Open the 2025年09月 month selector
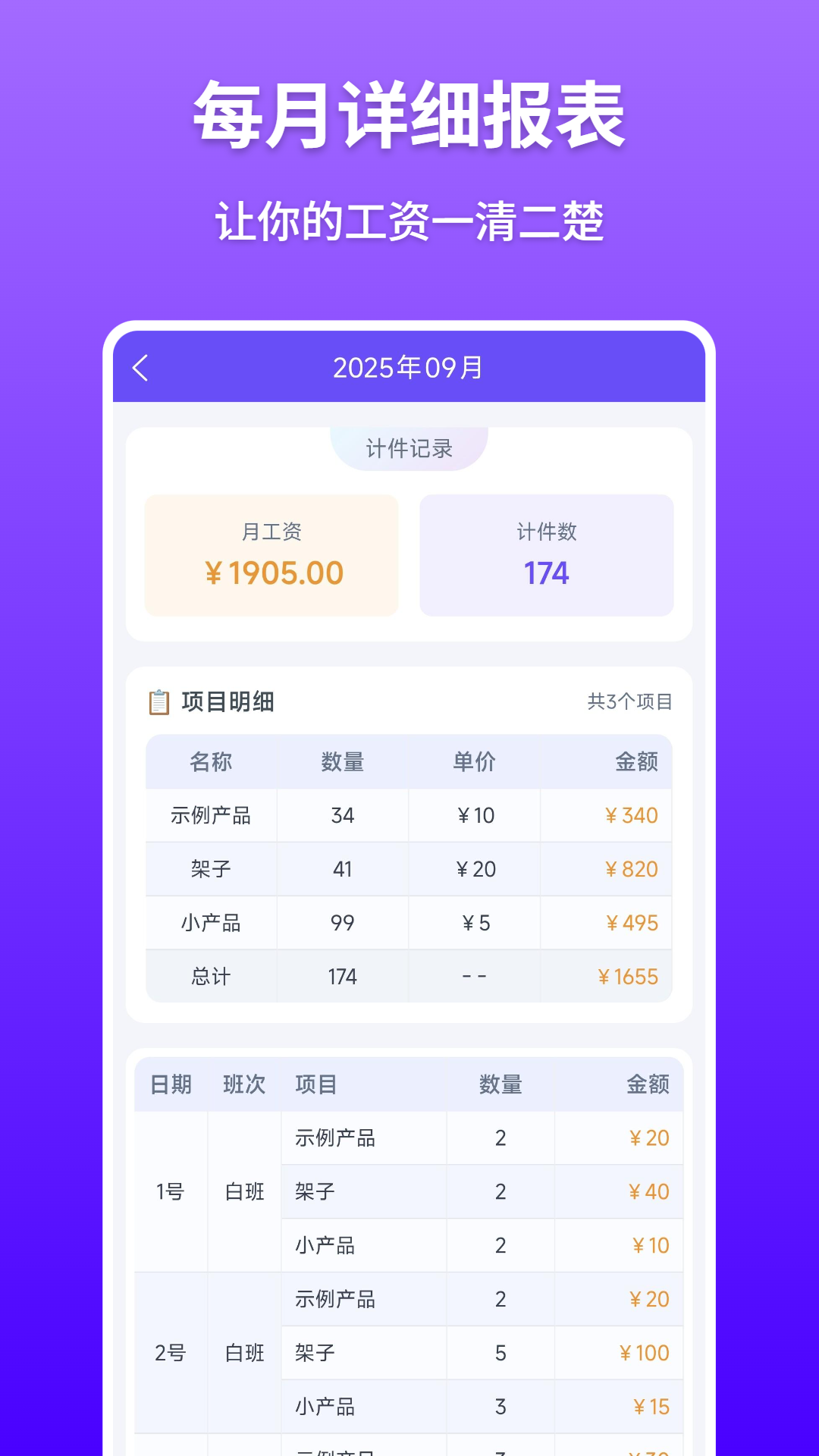The image size is (819, 1456). [409, 368]
